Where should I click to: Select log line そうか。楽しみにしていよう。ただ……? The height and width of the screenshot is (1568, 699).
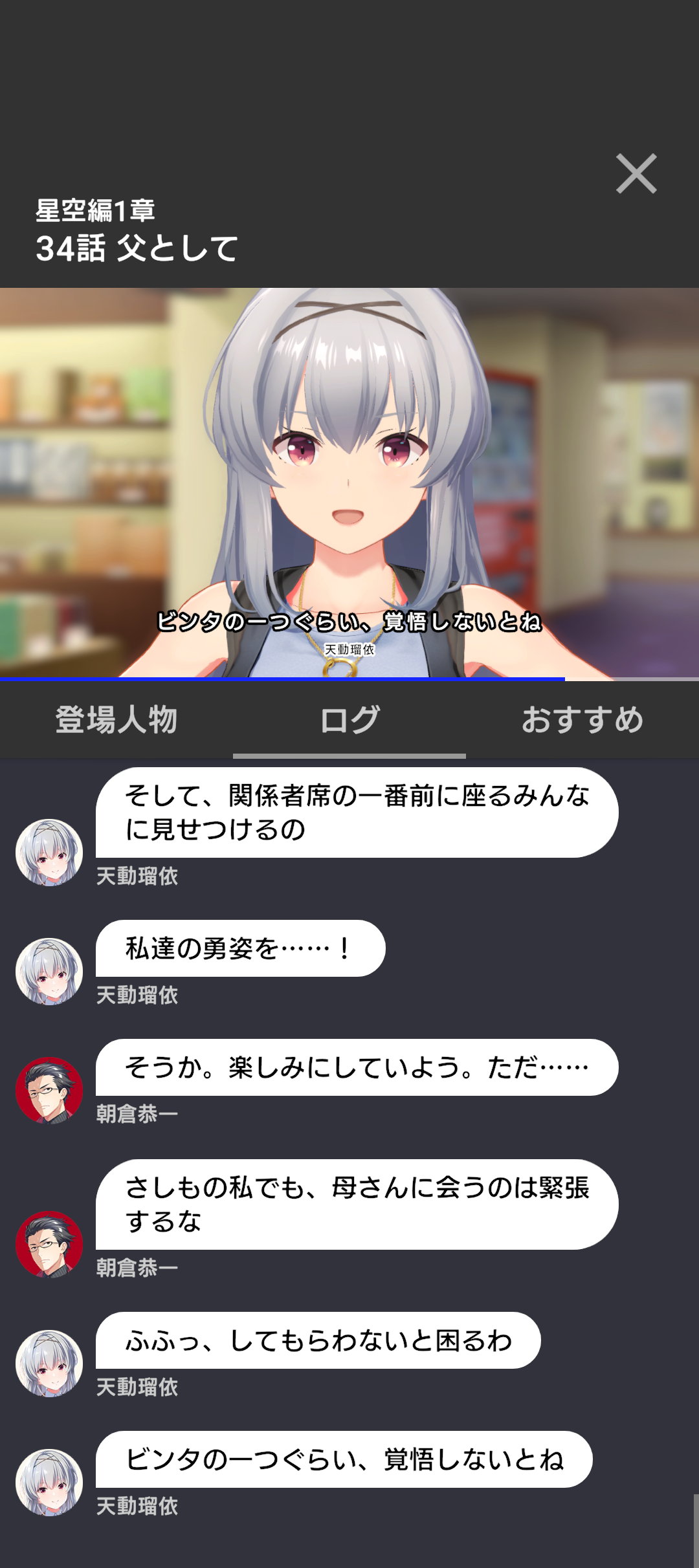pyautogui.click(x=357, y=1067)
